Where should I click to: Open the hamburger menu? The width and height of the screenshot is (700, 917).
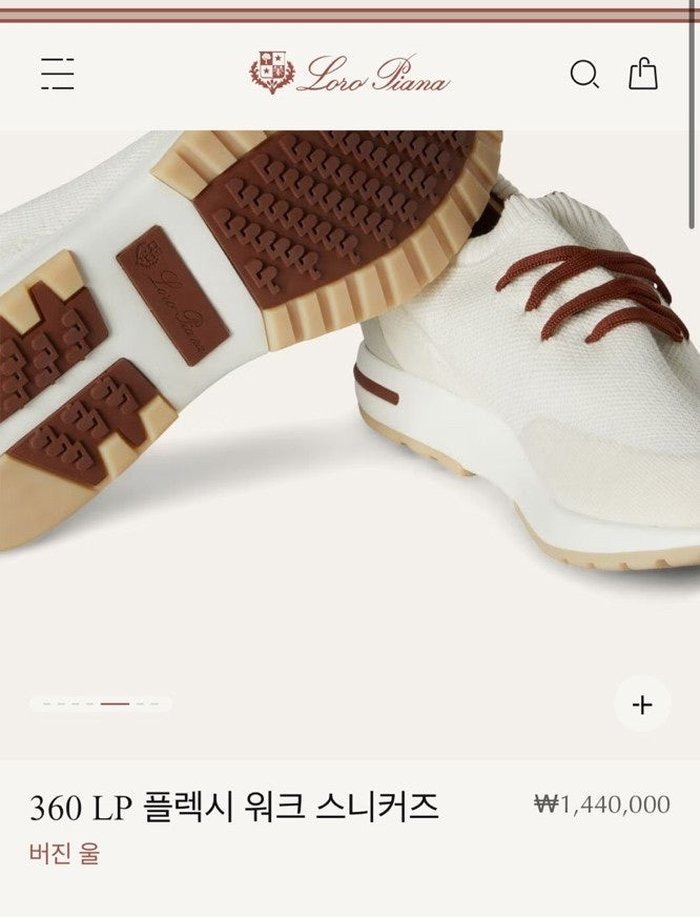coord(57,74)
